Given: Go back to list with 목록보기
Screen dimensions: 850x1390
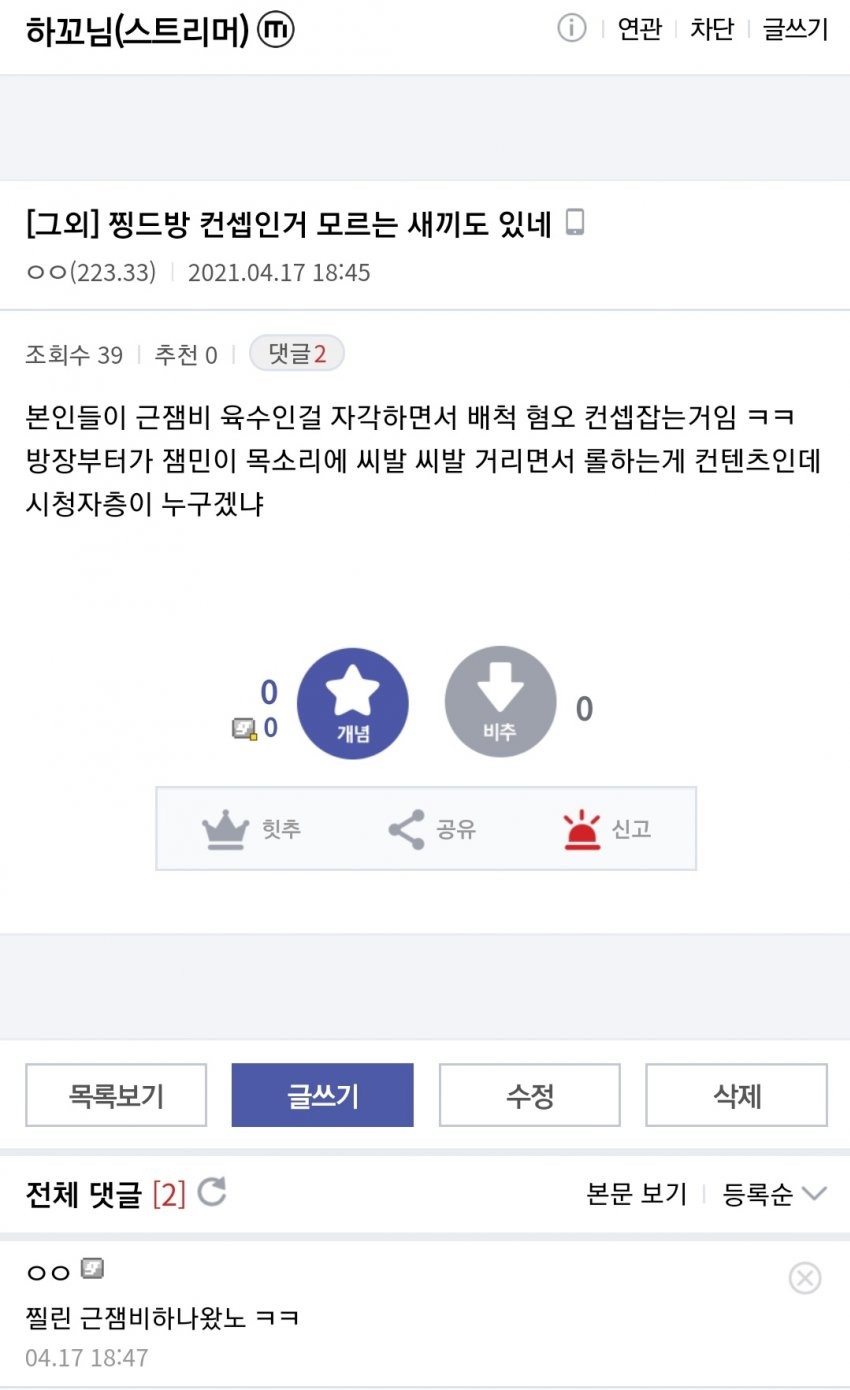Looking at the screenshot, I should point(116,1095).
